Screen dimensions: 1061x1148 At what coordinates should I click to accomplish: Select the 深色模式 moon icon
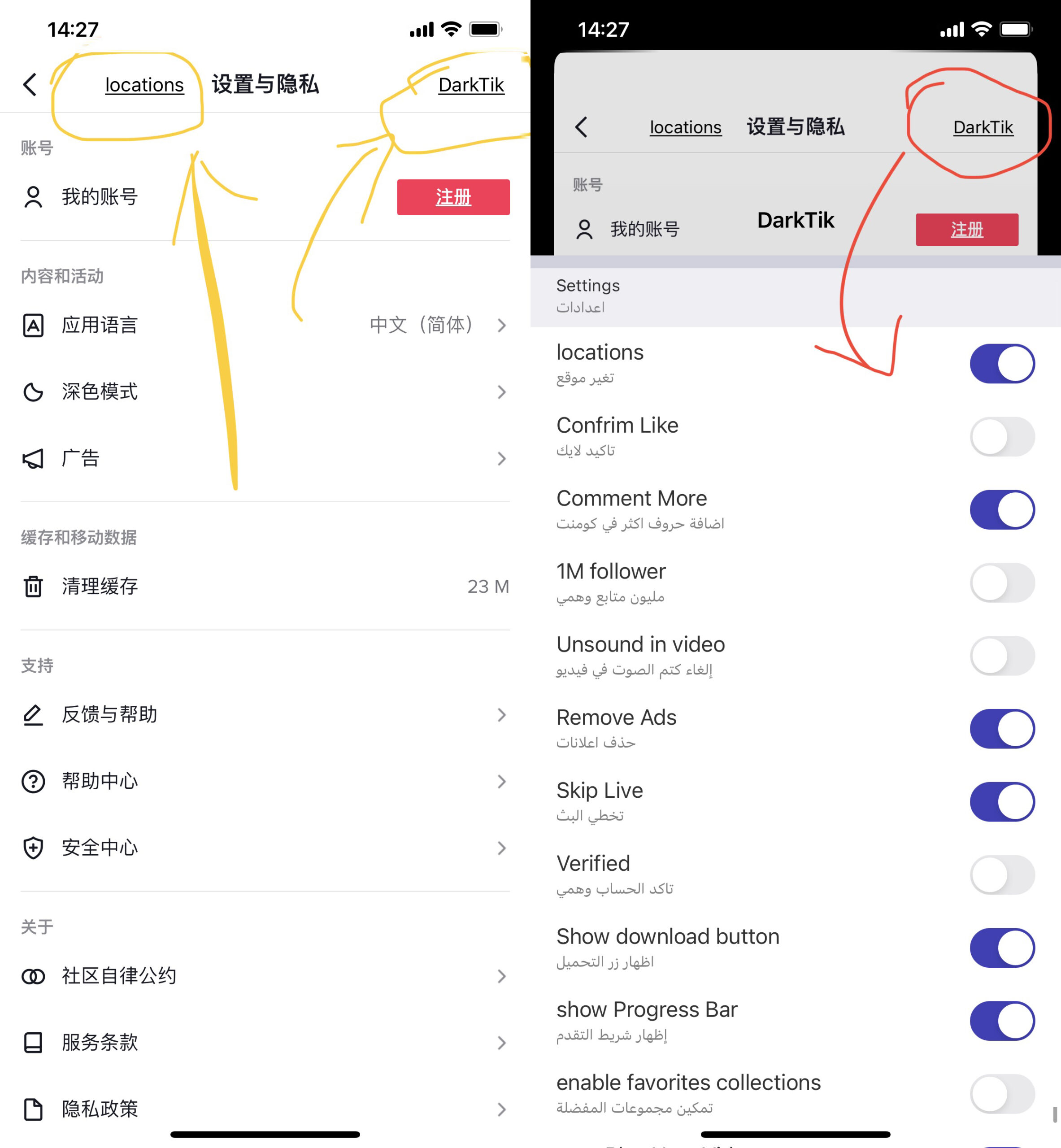[33, 392]
